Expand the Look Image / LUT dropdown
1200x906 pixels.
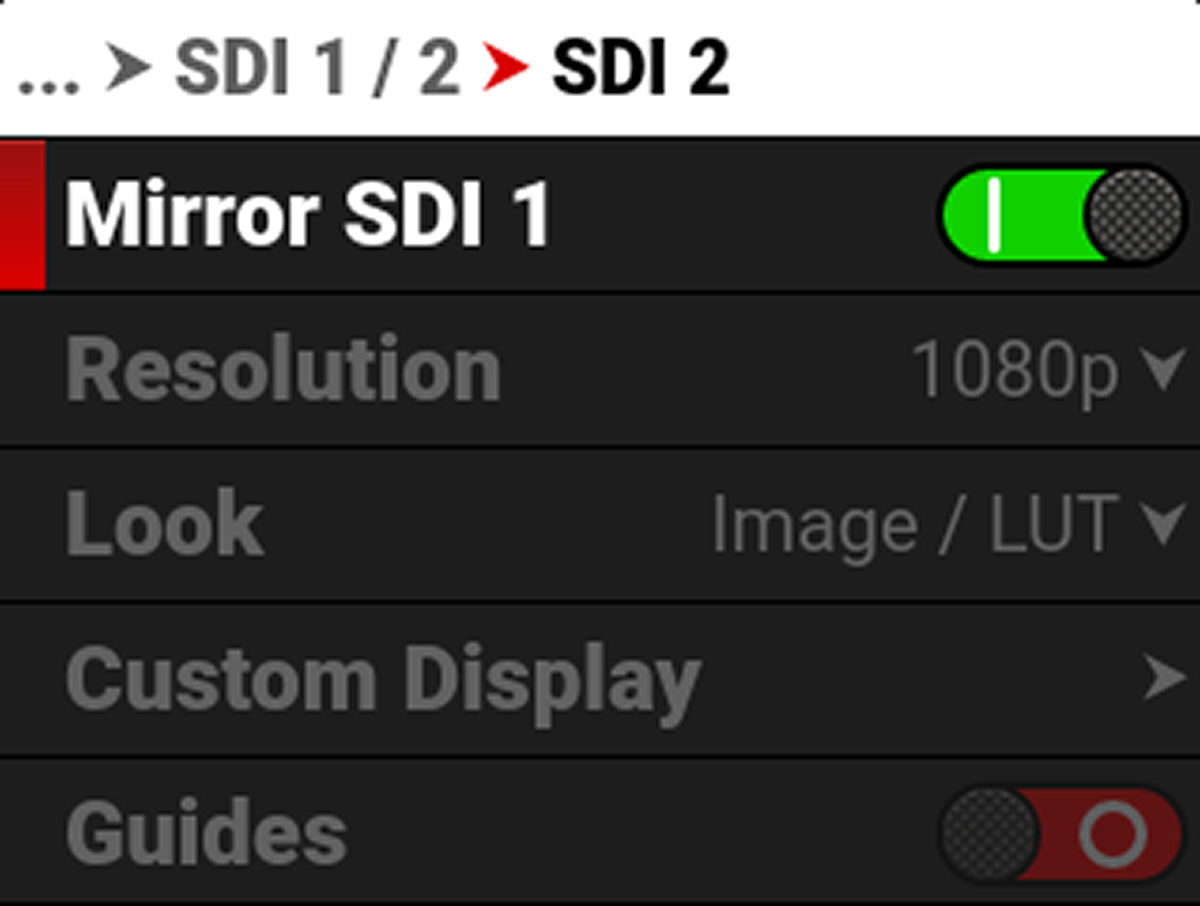946,524
